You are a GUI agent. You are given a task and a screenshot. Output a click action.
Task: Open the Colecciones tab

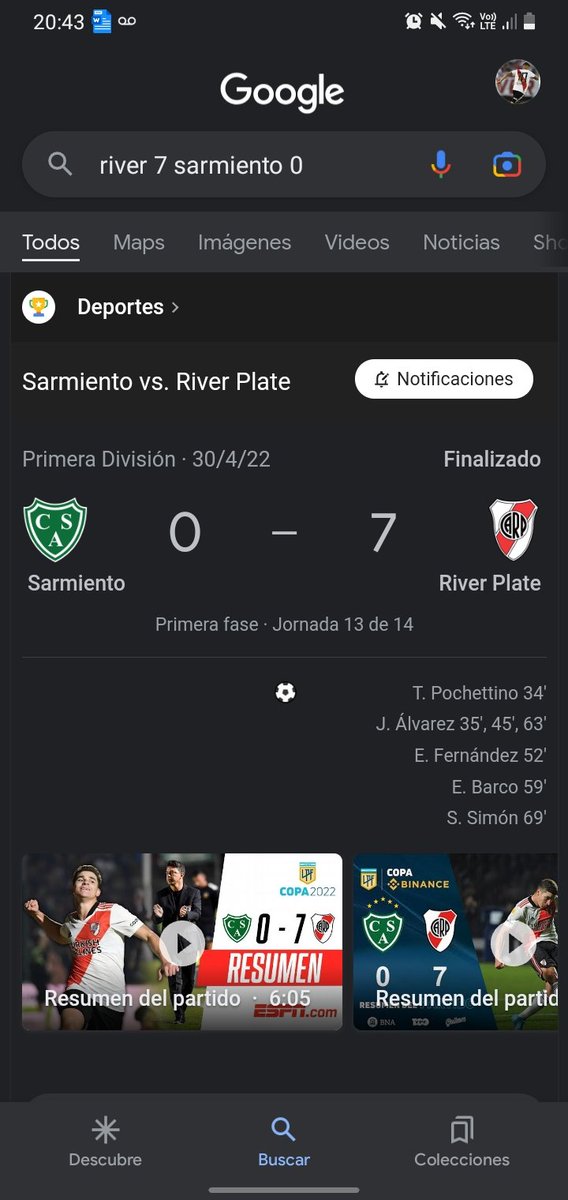pos(462,1142)
